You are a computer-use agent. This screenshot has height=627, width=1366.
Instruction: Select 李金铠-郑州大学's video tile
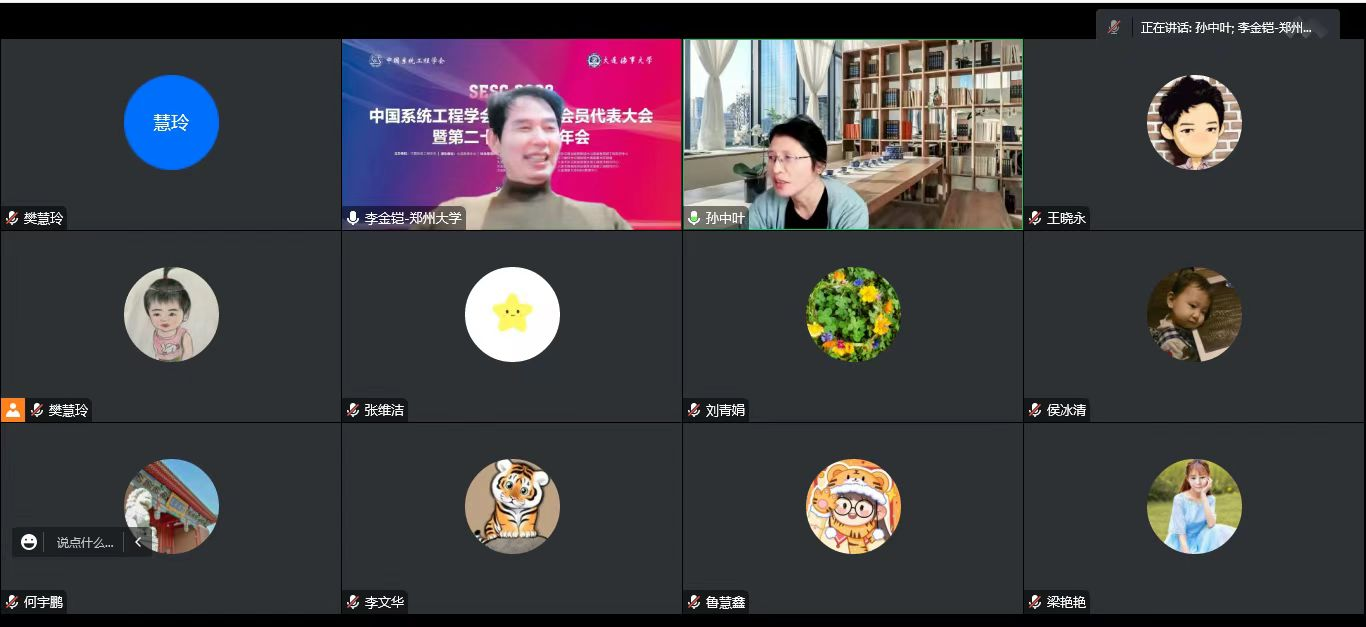click(511, 134)
